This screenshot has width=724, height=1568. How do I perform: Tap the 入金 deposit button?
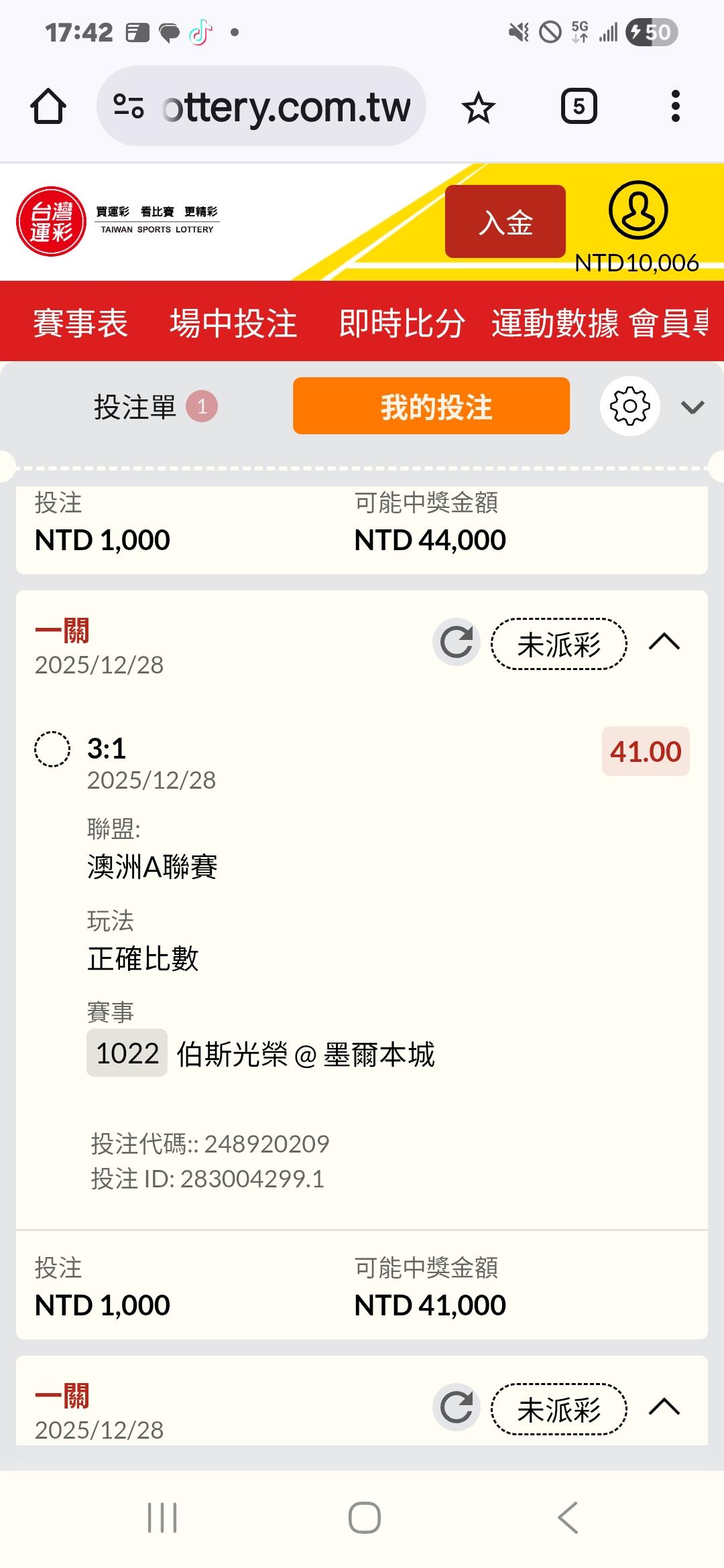point(505,222)
